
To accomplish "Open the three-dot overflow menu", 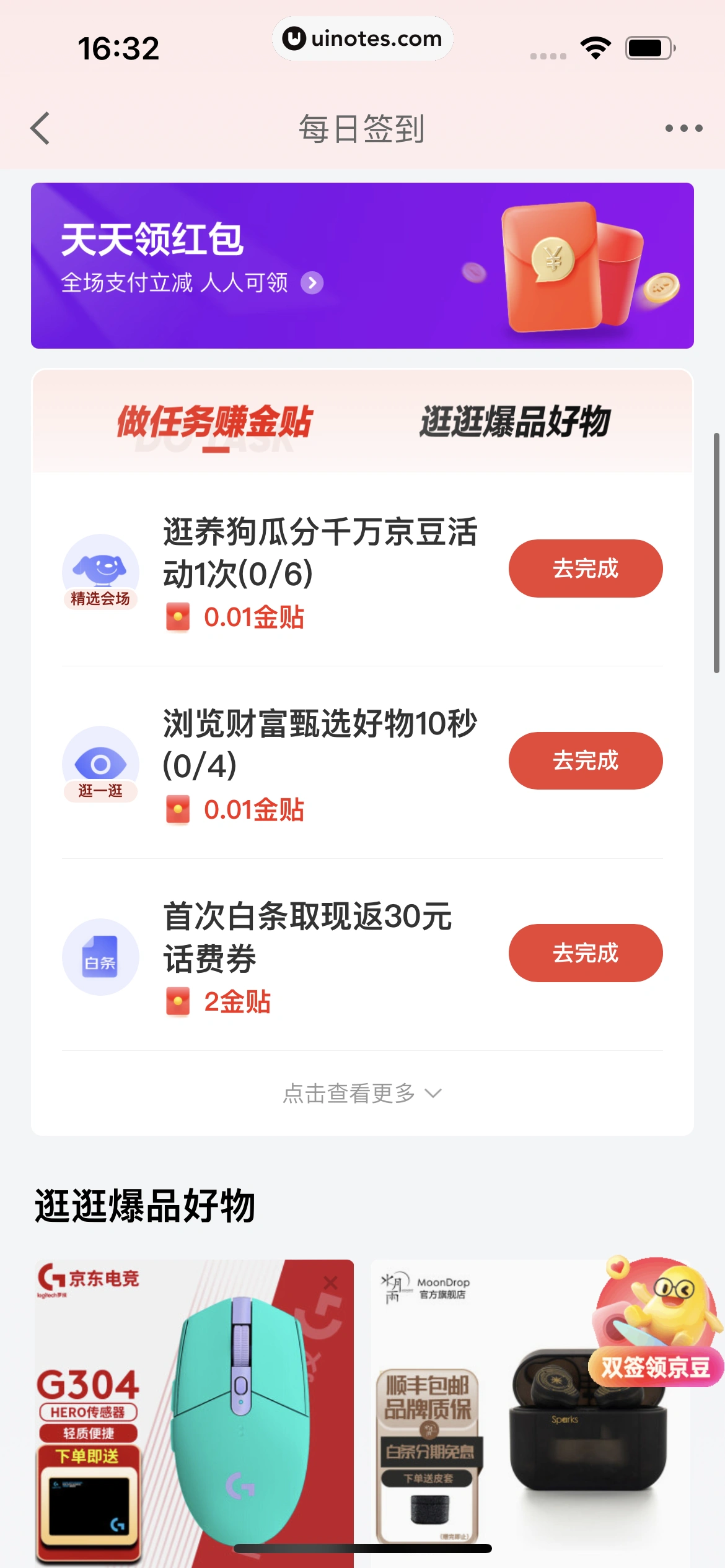I will (683, 129).
